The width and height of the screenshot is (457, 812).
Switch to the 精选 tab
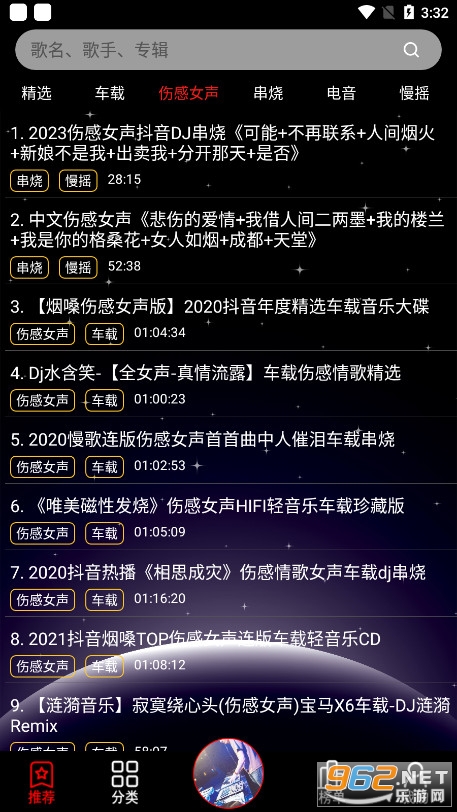coord(37,93)
